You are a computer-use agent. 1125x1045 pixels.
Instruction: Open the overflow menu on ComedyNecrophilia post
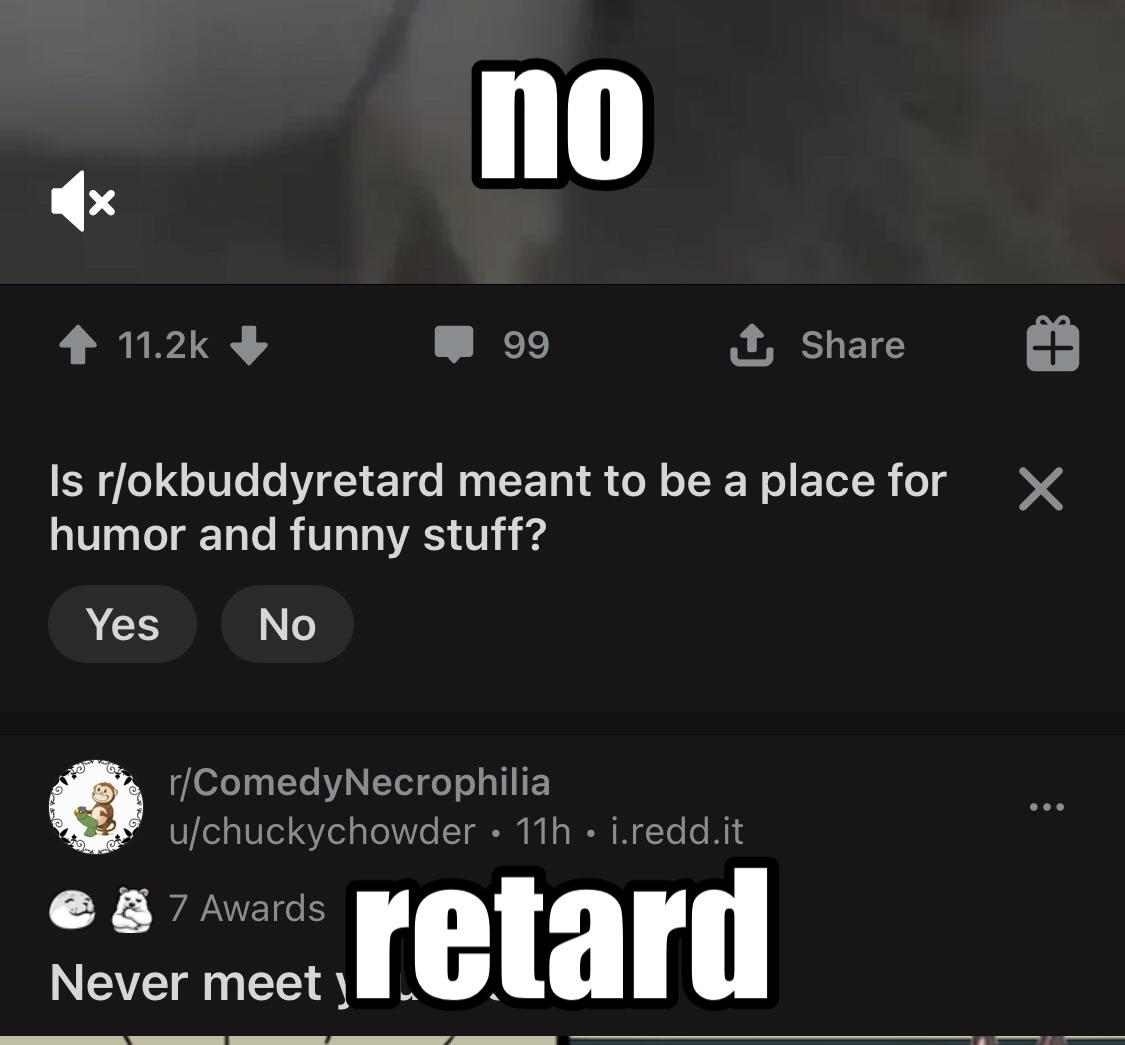point(1046,806)
